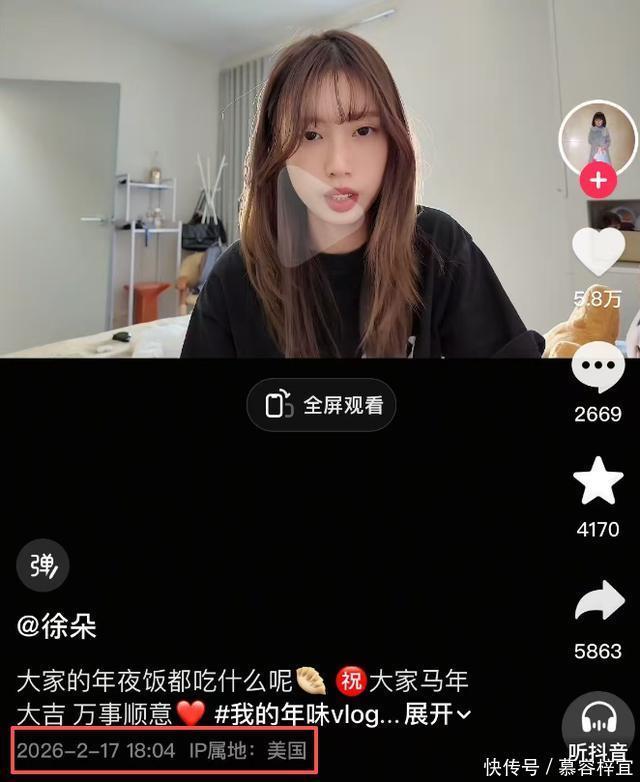Add the video to favorites with the star
Screen dimensions: 640x782
tap(598, 484)
